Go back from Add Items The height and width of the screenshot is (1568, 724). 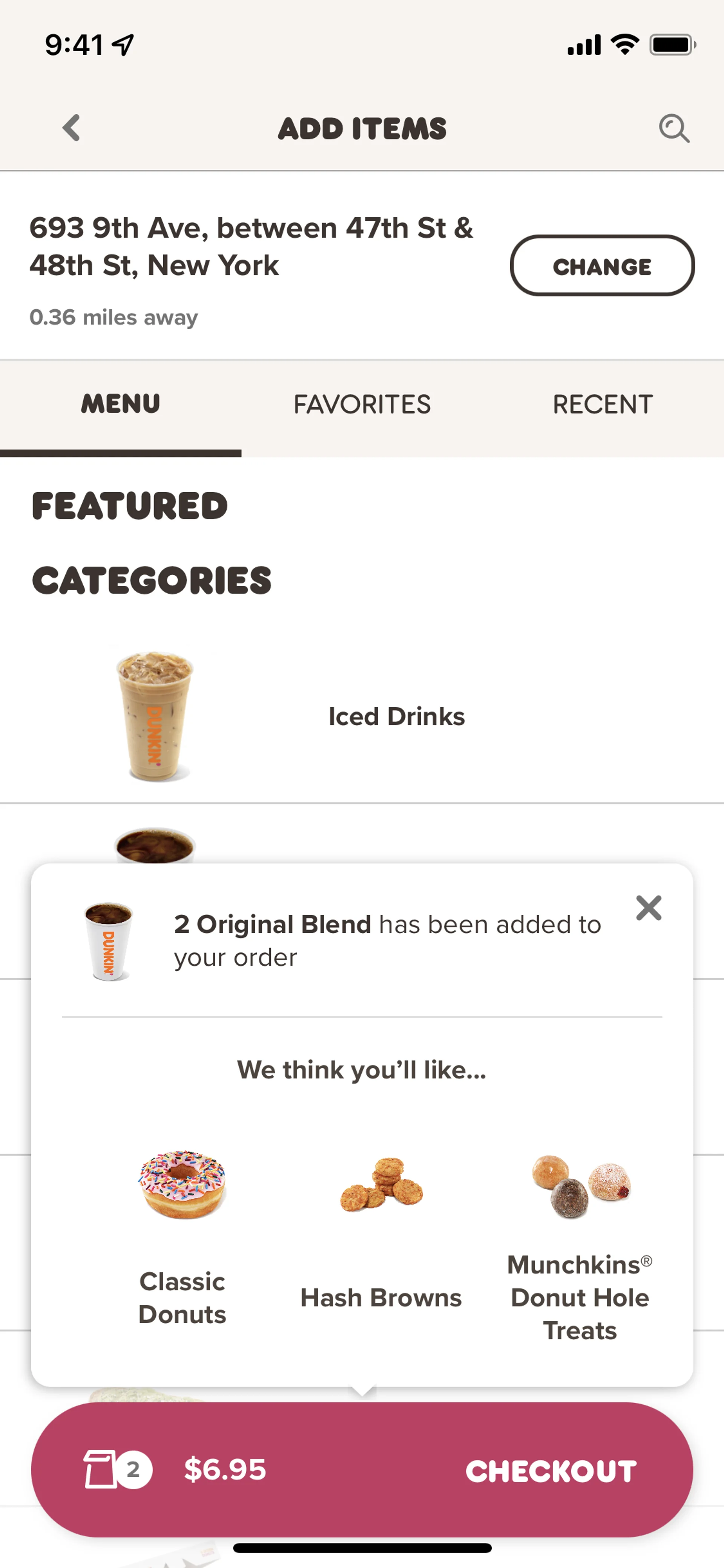tap(72, 128)
